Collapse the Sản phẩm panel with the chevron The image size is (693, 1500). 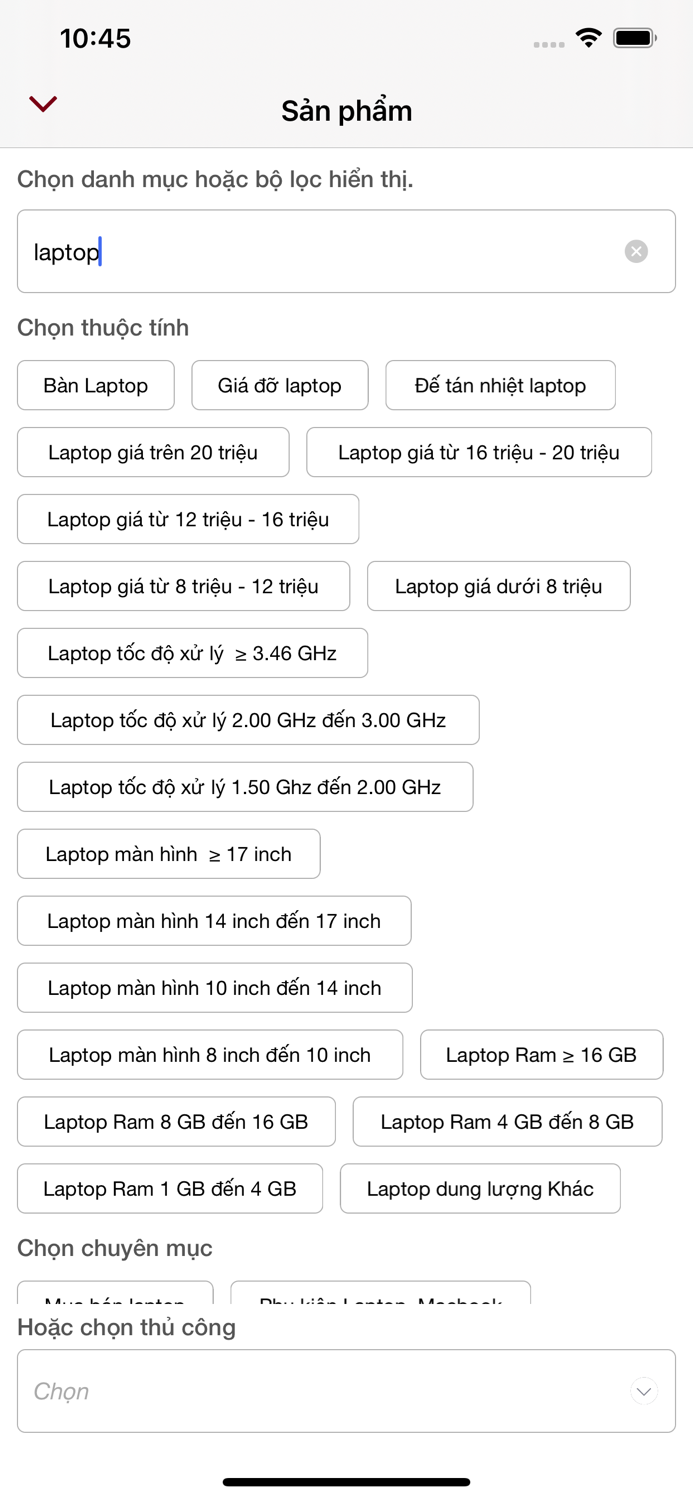(43, 104)
